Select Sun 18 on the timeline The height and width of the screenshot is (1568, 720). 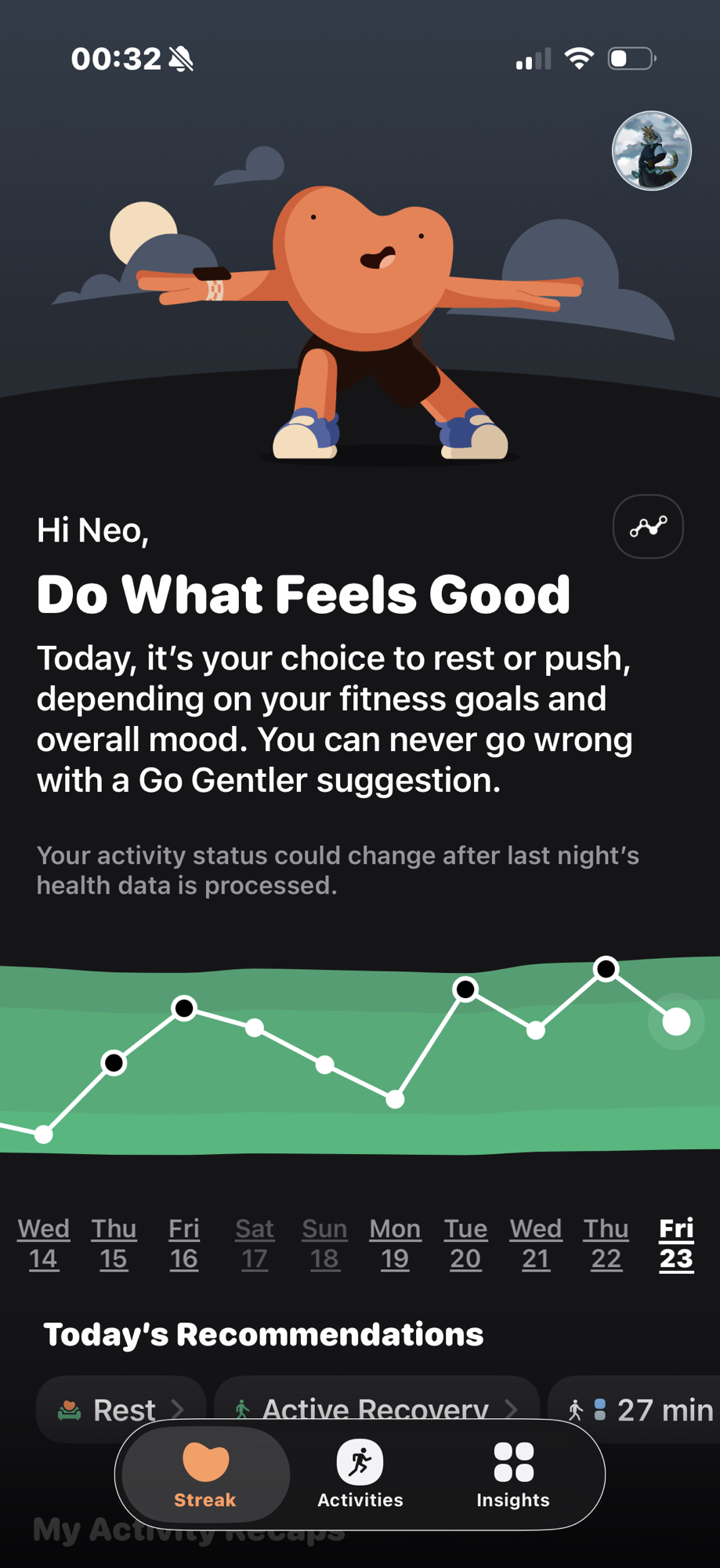coord(324,1243)
